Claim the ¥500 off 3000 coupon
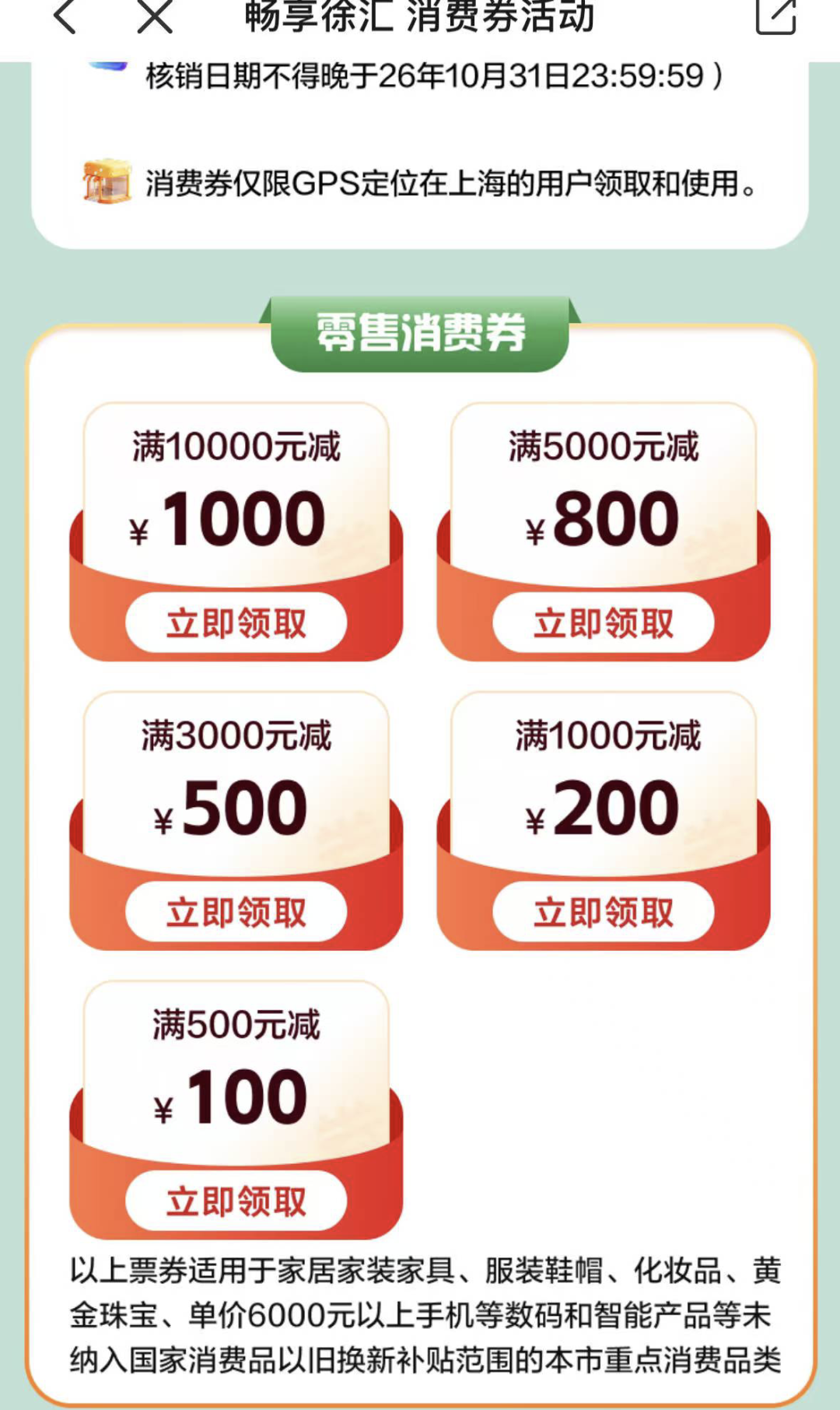Image resolution: width=840 pixels, height=1410 pixels. point(236,911)
